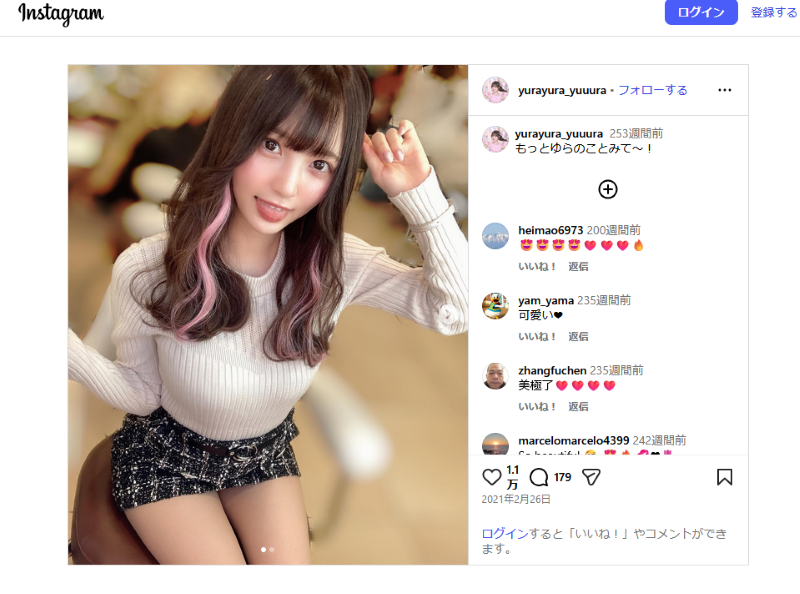Reply to heimao6973's comment via 返信
The image size is (800, 594).
(578, 266)
